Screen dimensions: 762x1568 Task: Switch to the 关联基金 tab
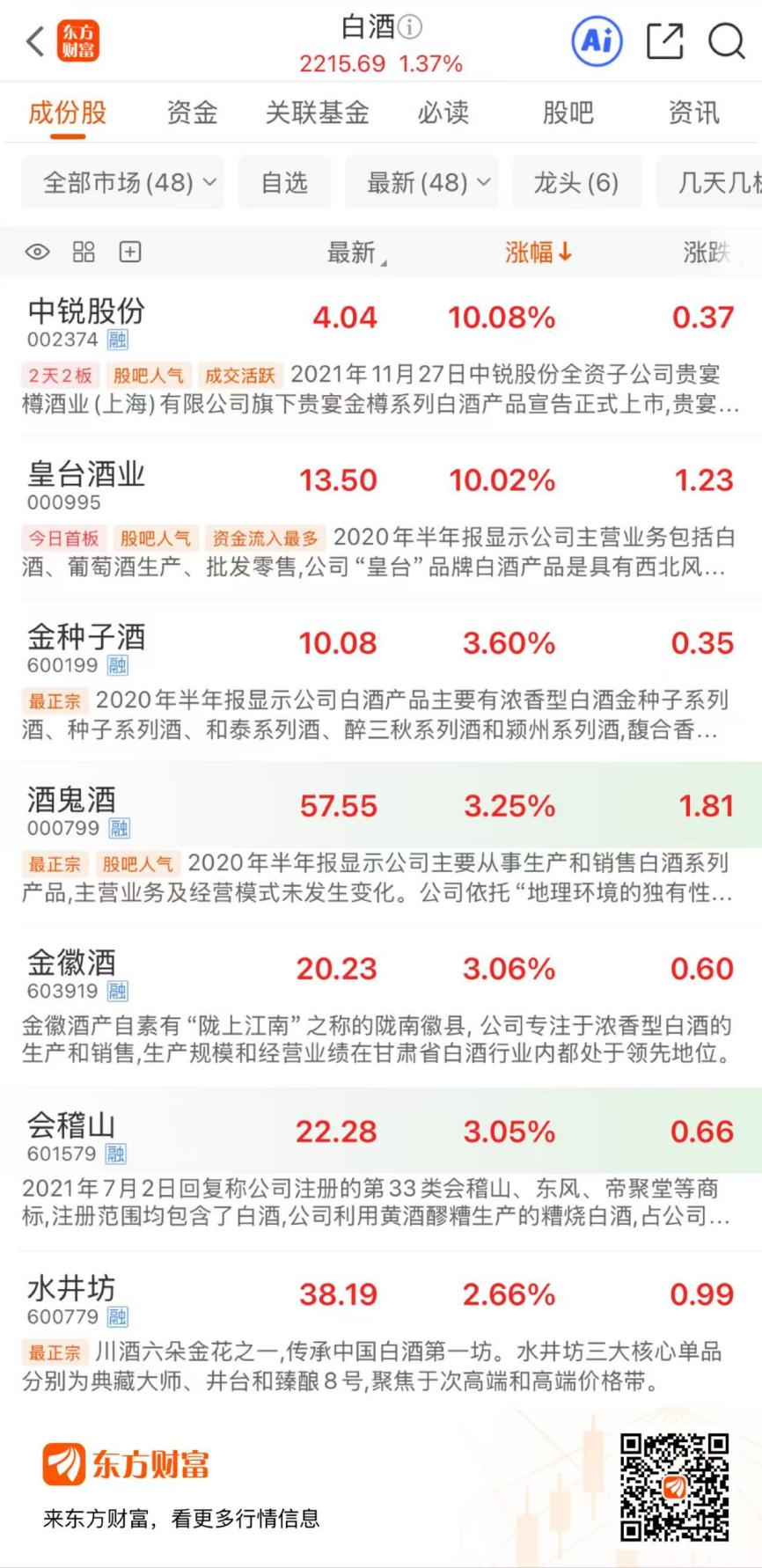point(318,113)
